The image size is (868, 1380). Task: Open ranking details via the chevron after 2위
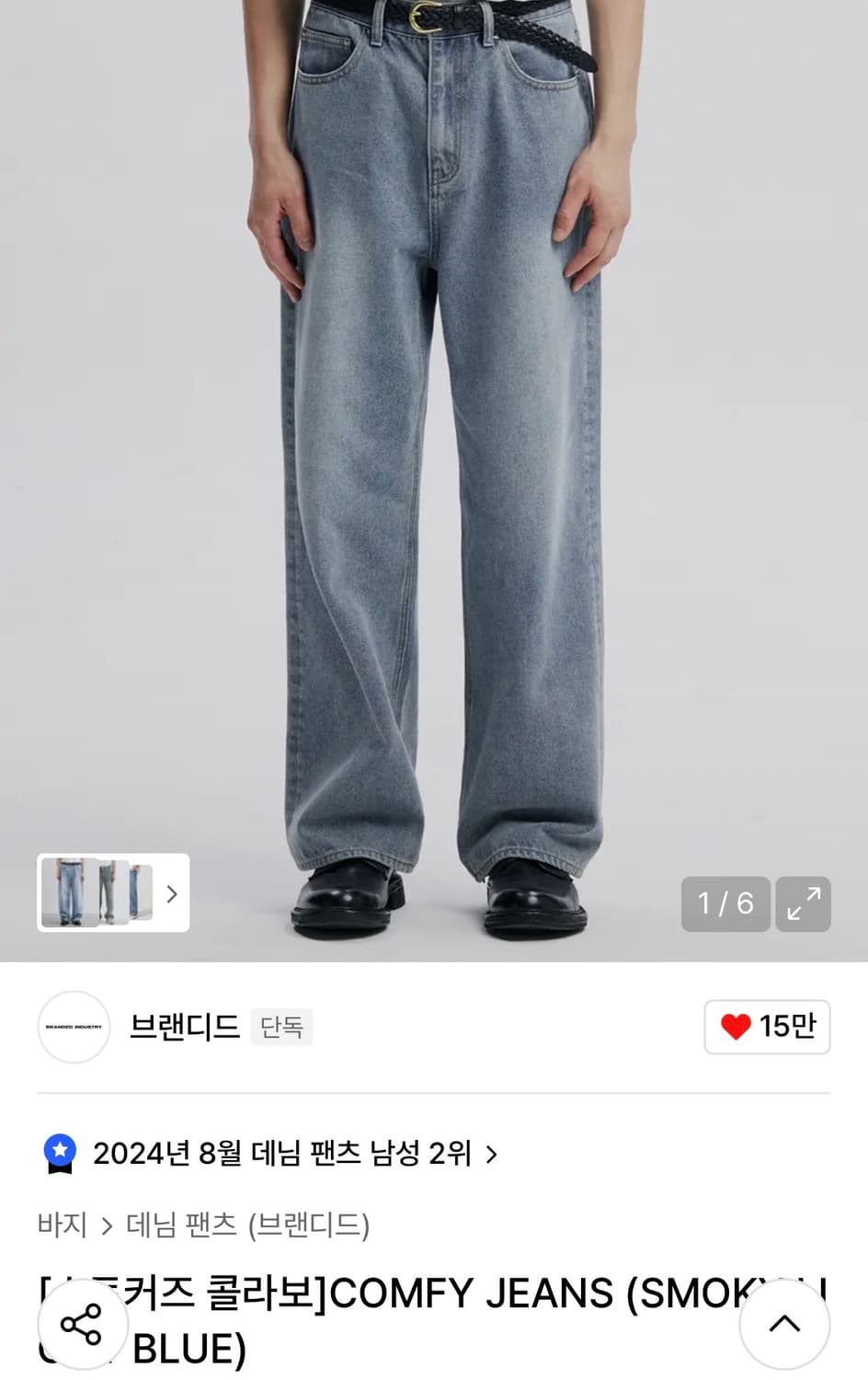click(x=490, y=1153)
